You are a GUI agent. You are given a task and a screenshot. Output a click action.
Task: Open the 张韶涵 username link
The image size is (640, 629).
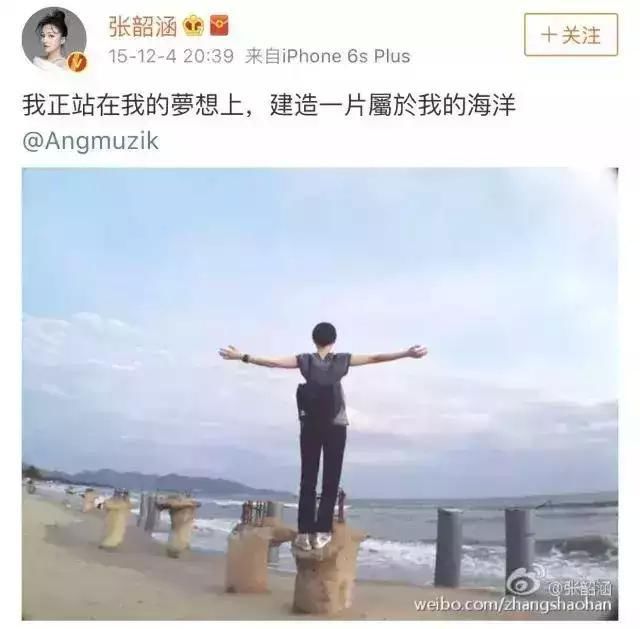point(142,25)
